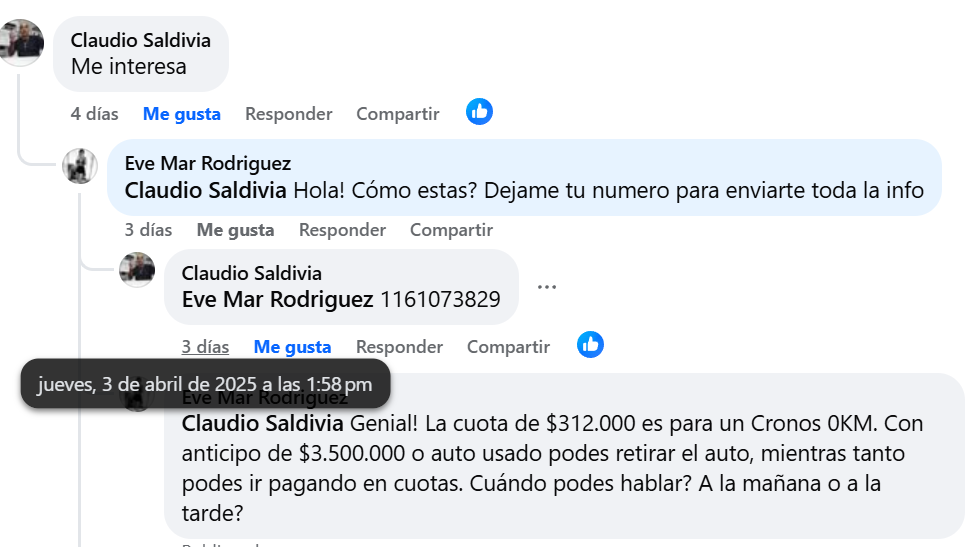Viewport: 974px width, 547px height.
Task: Tap Compartir under the 1161073829 comment
Action: 508,347
